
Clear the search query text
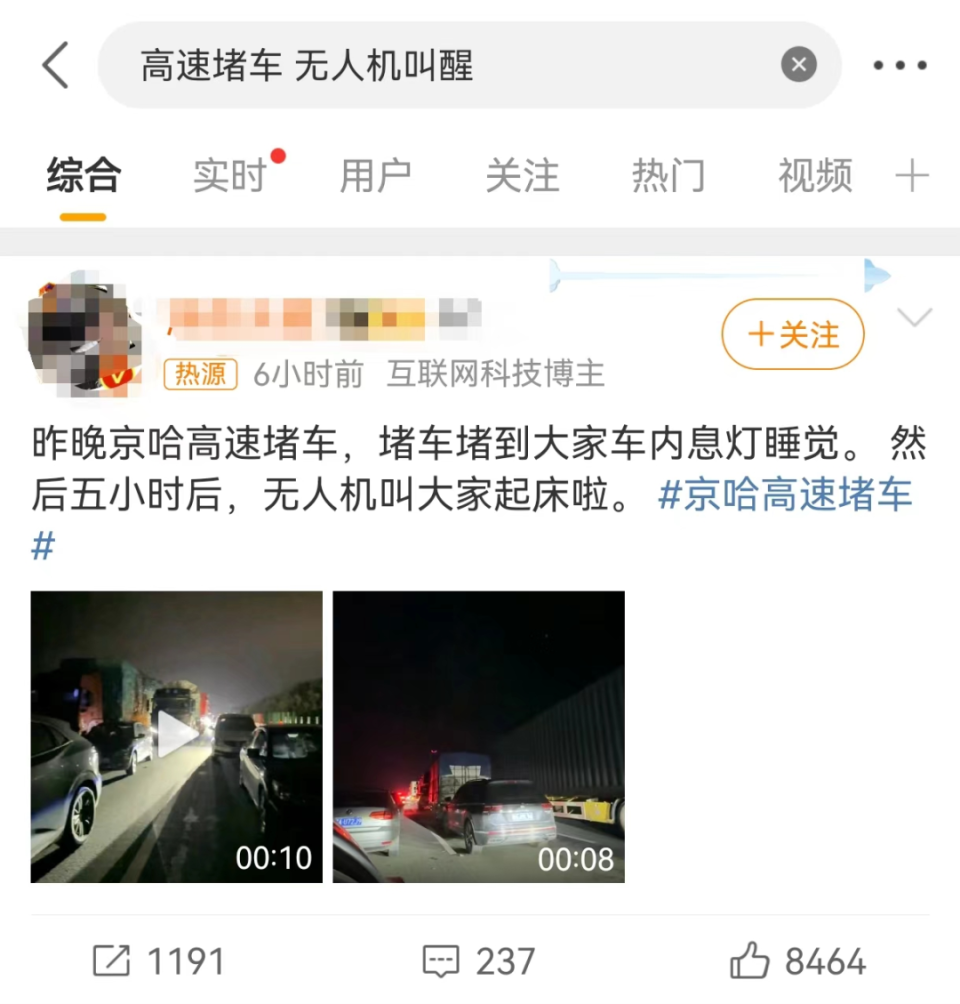click(798, 66)
